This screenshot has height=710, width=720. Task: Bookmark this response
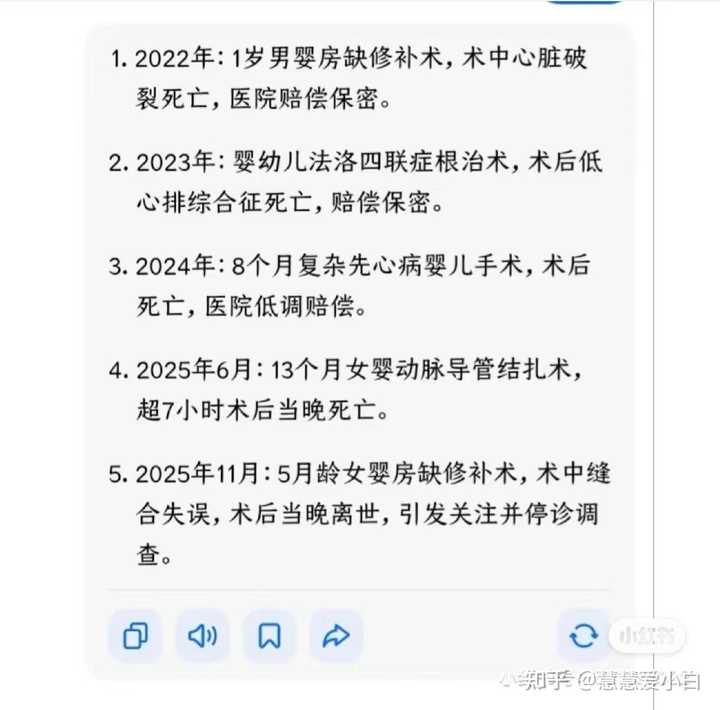pos(269,636)
